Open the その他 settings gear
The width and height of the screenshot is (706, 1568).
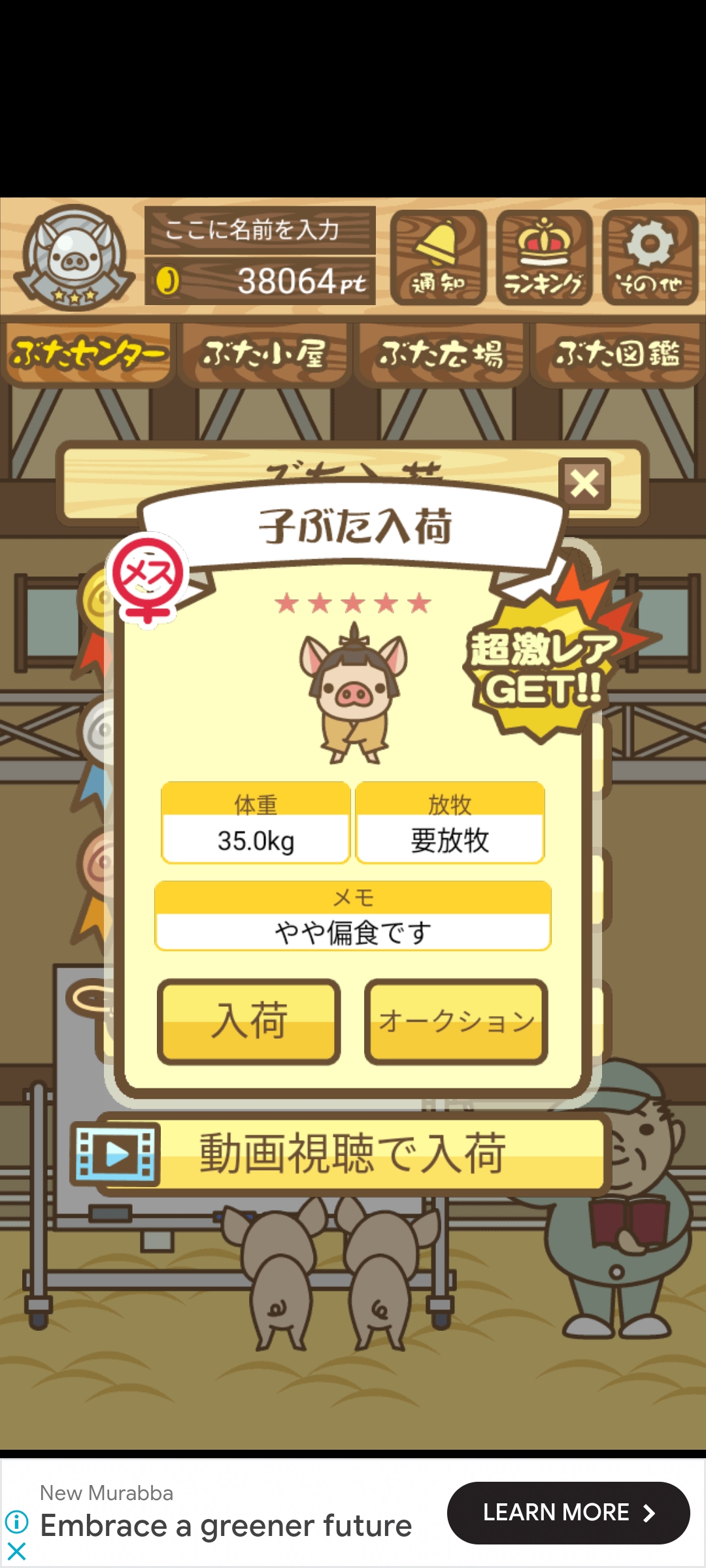650,257
